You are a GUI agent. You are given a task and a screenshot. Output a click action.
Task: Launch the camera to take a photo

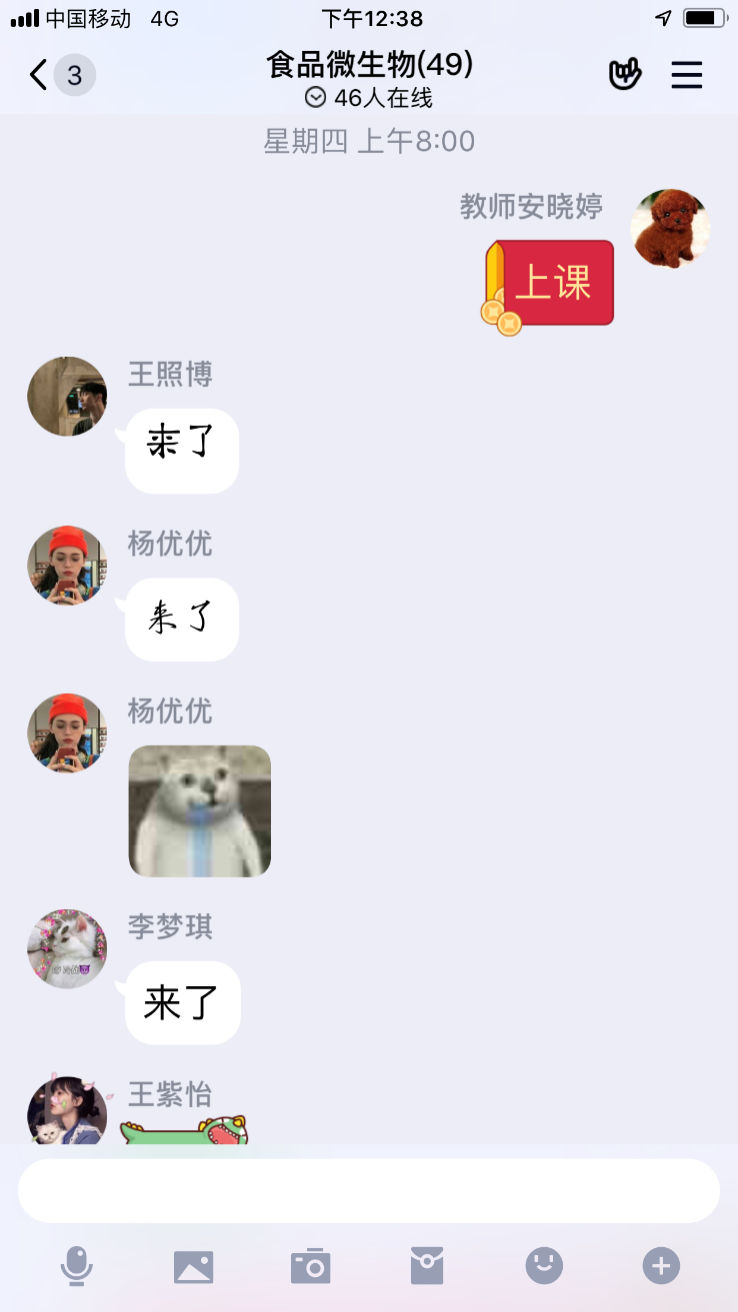(311, 1266)
